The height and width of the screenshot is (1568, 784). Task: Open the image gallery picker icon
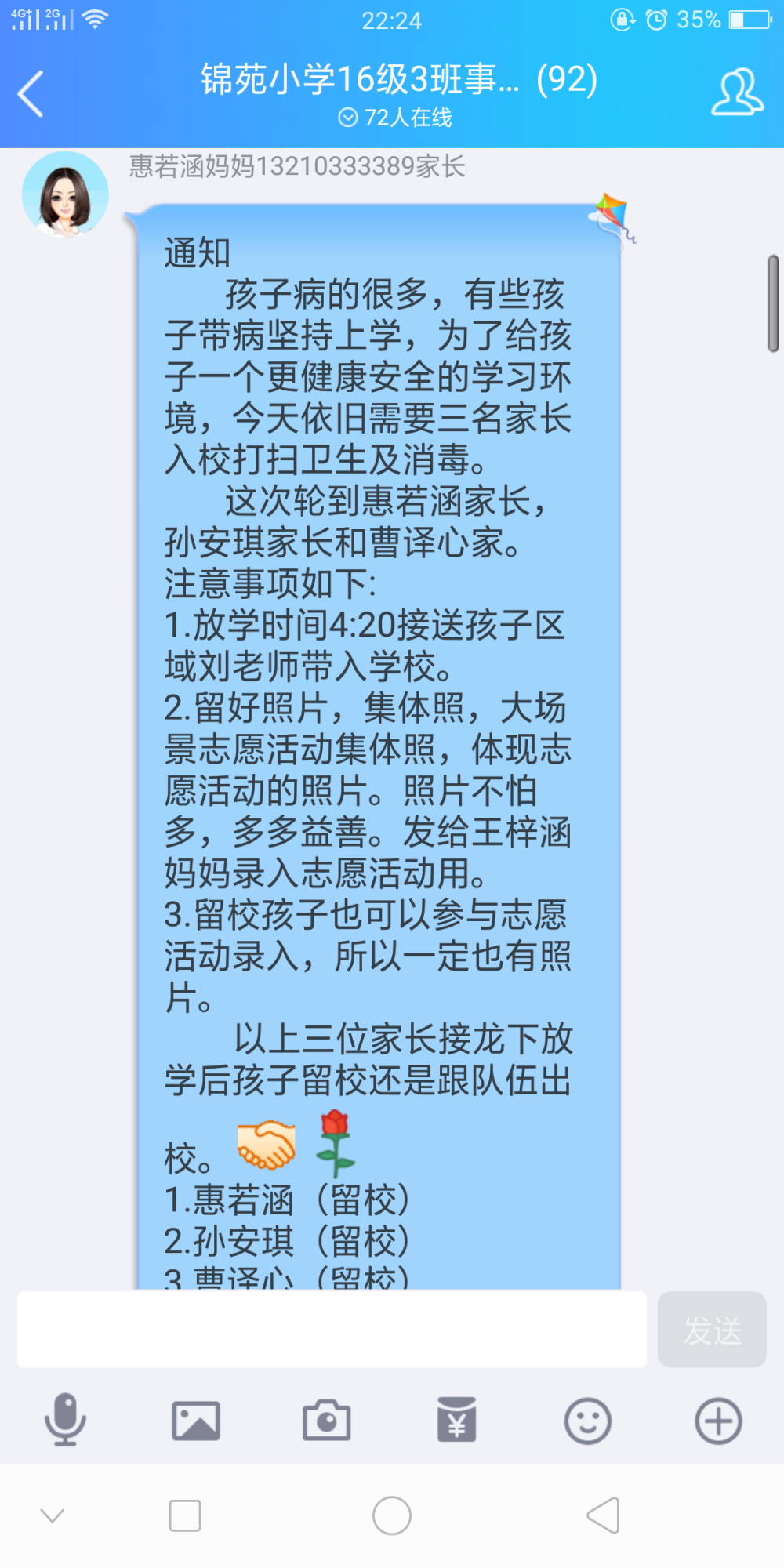[x=196, y=1421]
